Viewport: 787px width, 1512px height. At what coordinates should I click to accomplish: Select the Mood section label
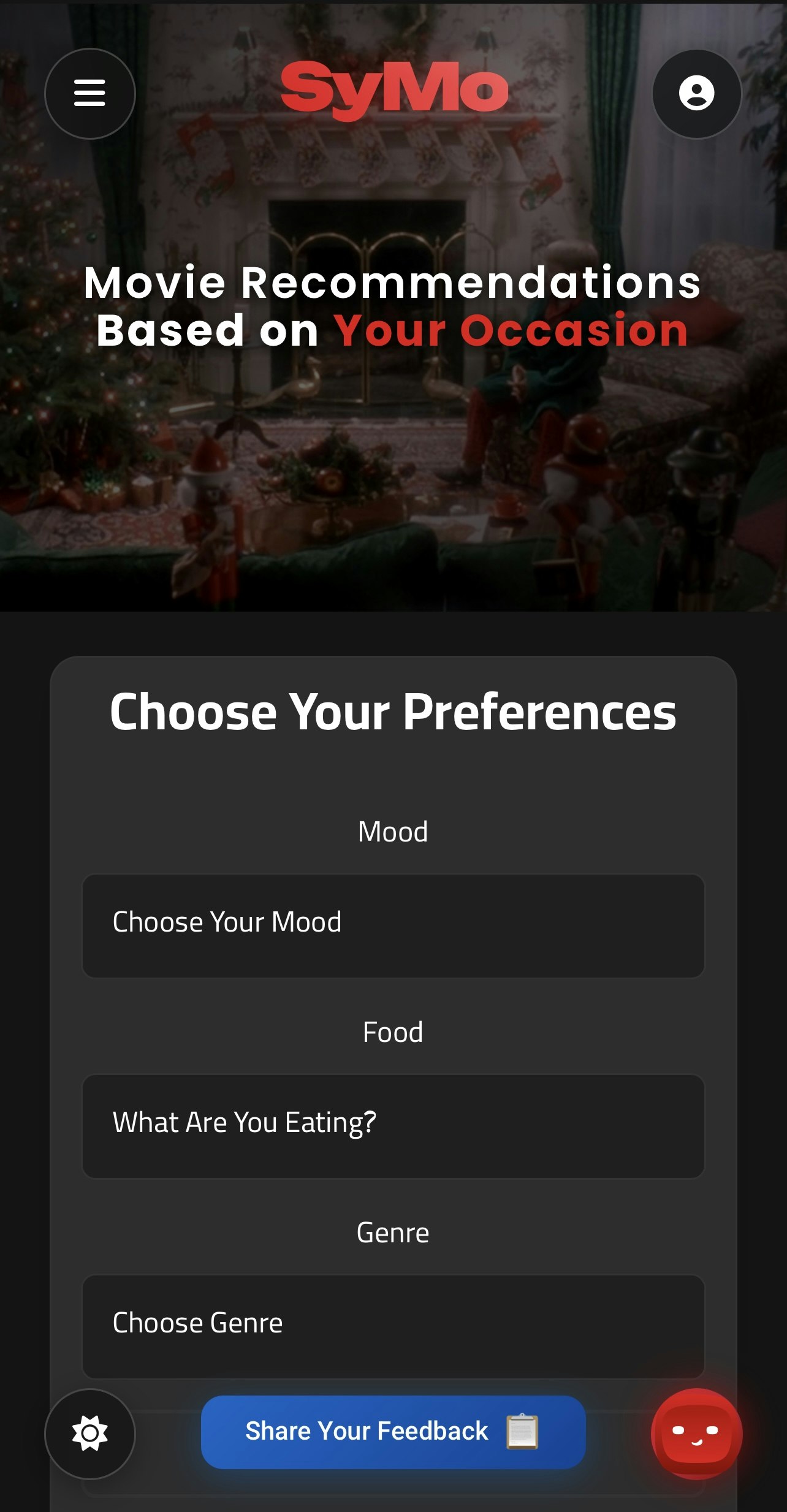(x=393, y=832)
